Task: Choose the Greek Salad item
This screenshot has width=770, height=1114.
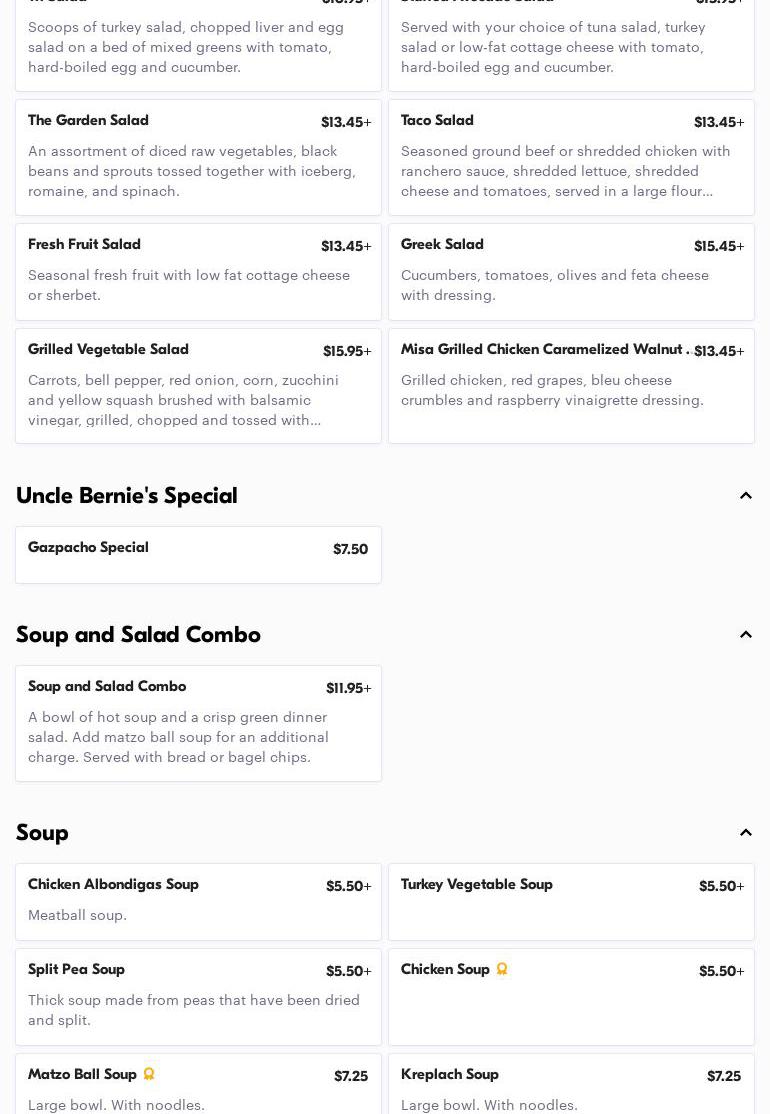Action: pos(571,271)
